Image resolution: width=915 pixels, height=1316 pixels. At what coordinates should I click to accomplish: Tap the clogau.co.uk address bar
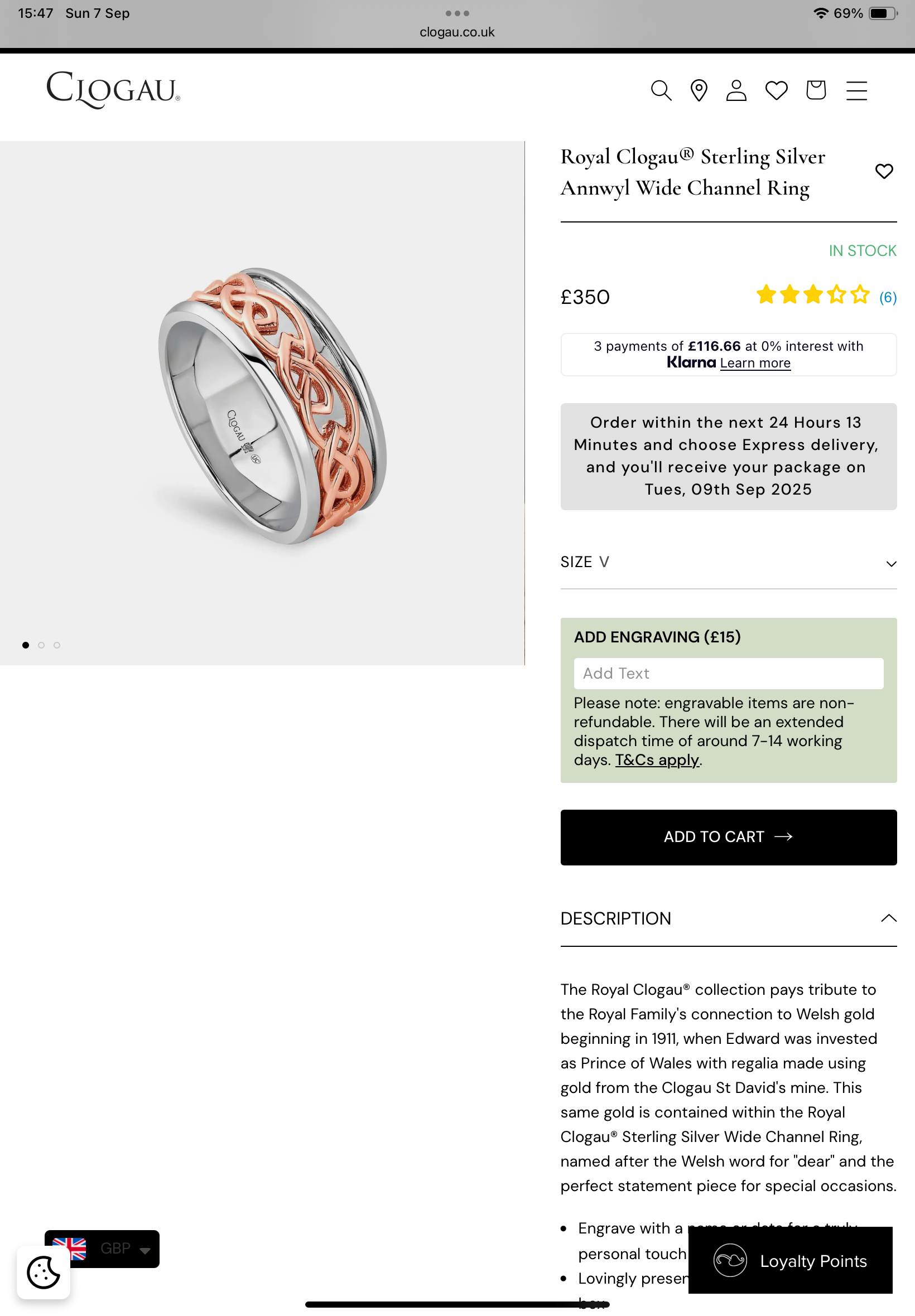(x=457, y=32)
